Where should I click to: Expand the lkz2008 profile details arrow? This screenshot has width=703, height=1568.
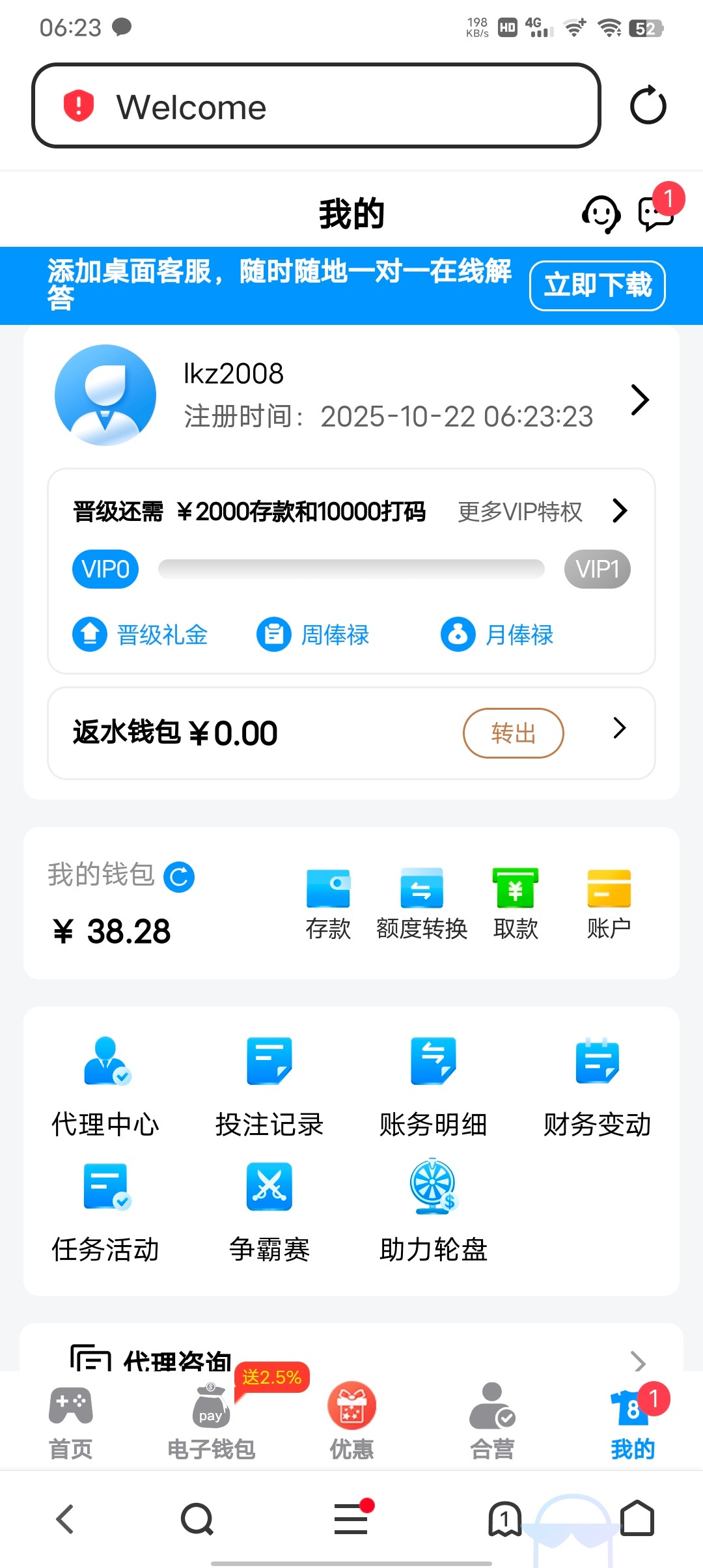point(640,399)
